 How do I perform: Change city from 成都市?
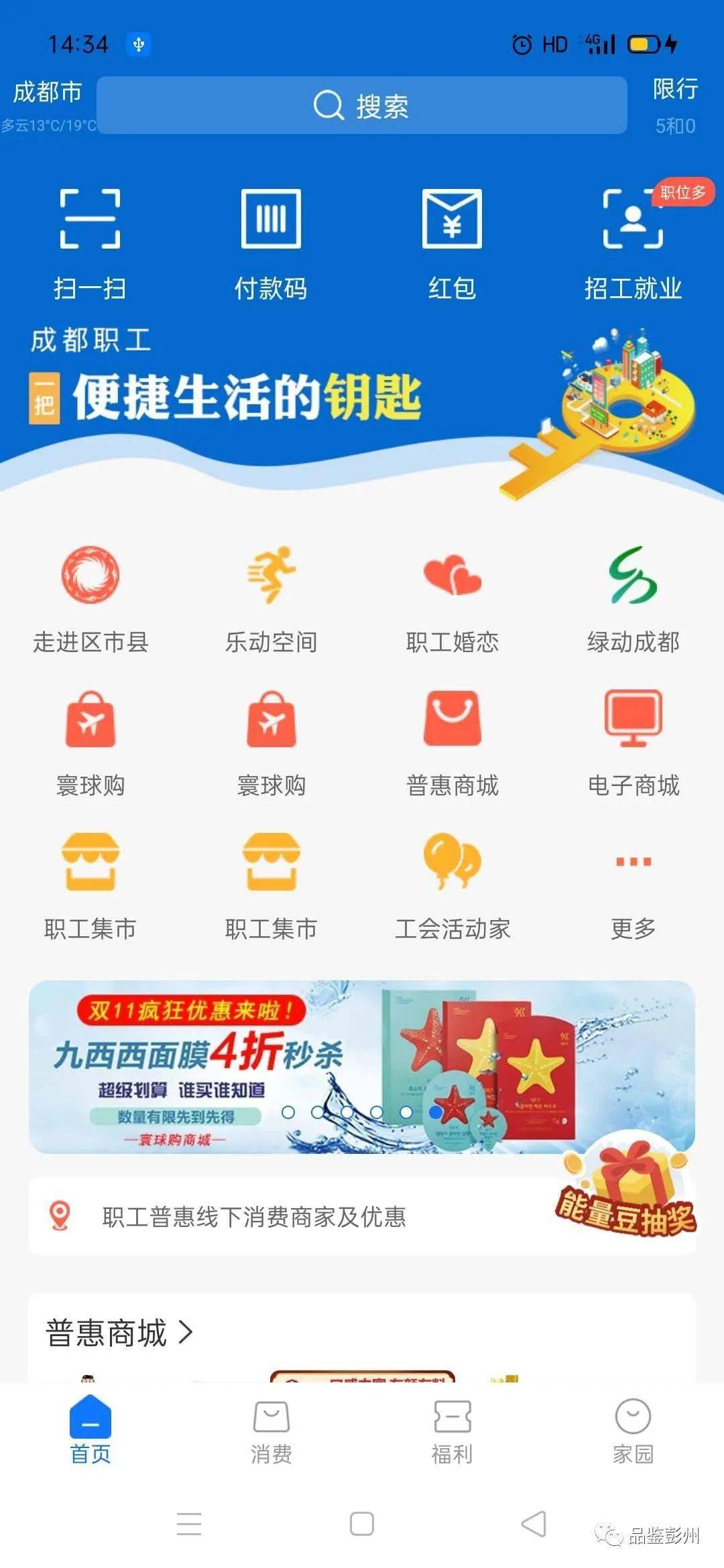pos(47,92)
